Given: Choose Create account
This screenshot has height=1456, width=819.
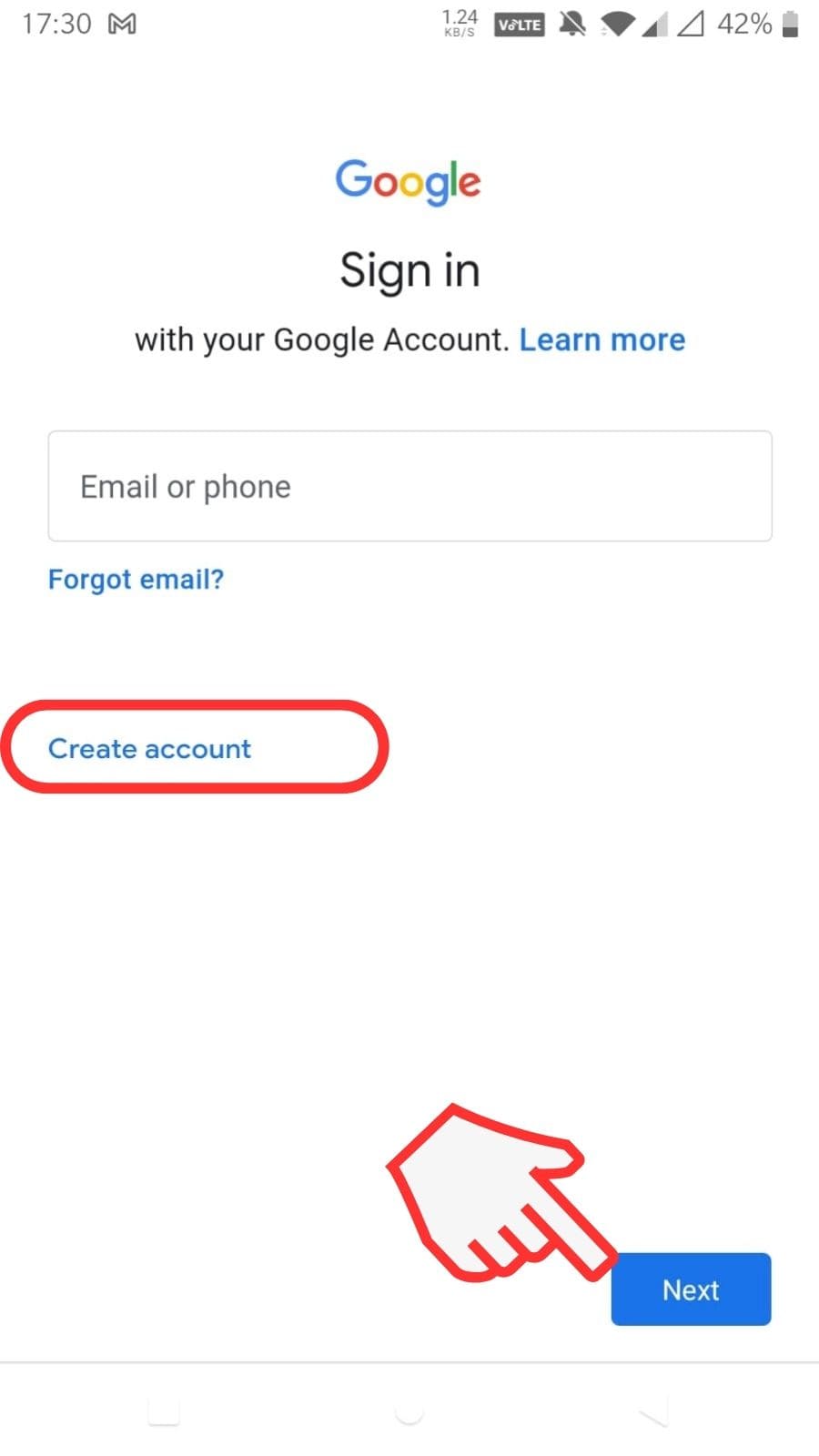Looking at the screenshot, I should coord(149,748).
